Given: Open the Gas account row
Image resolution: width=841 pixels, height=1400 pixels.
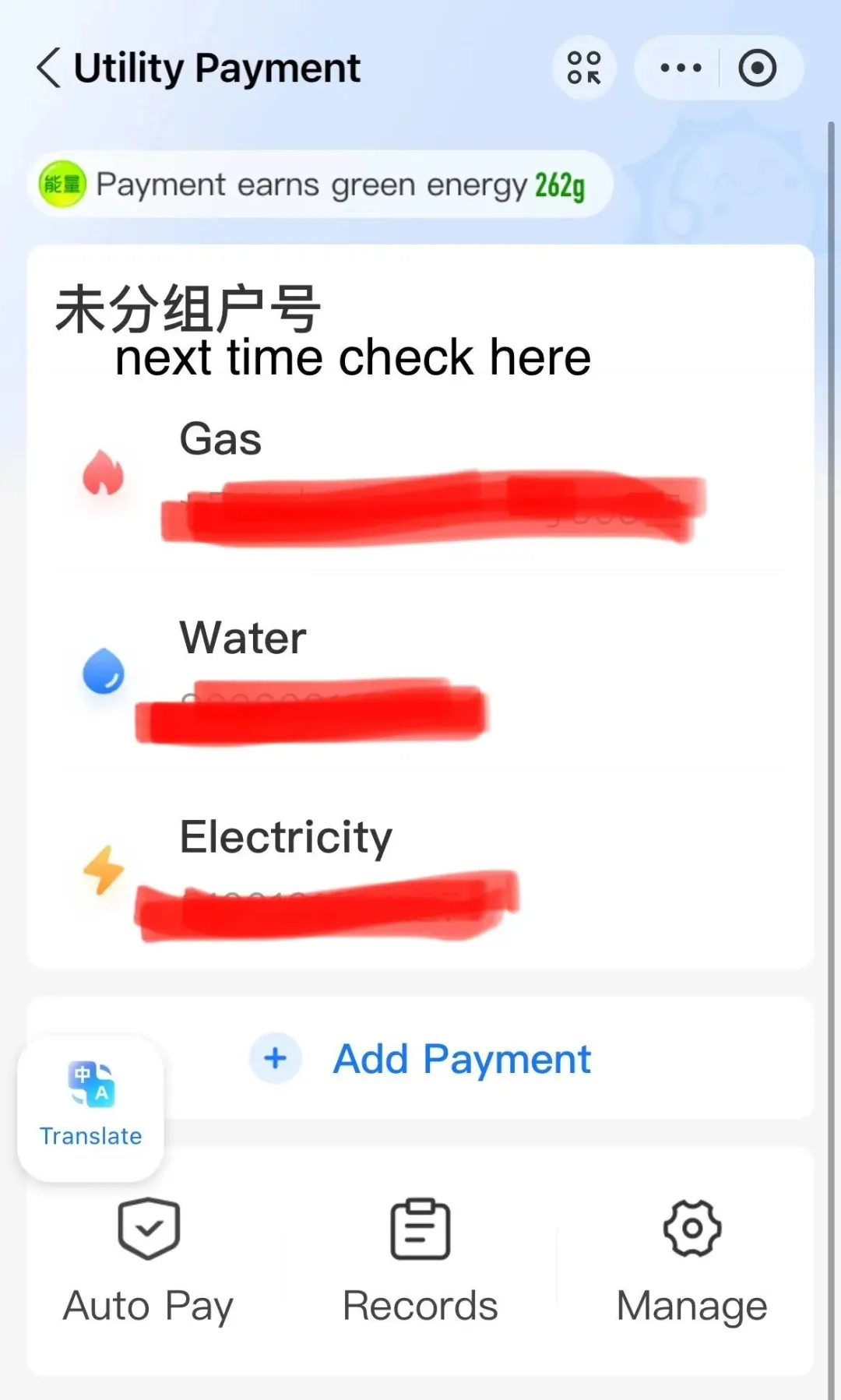Looking at the screenshot, I should [420, 475].
